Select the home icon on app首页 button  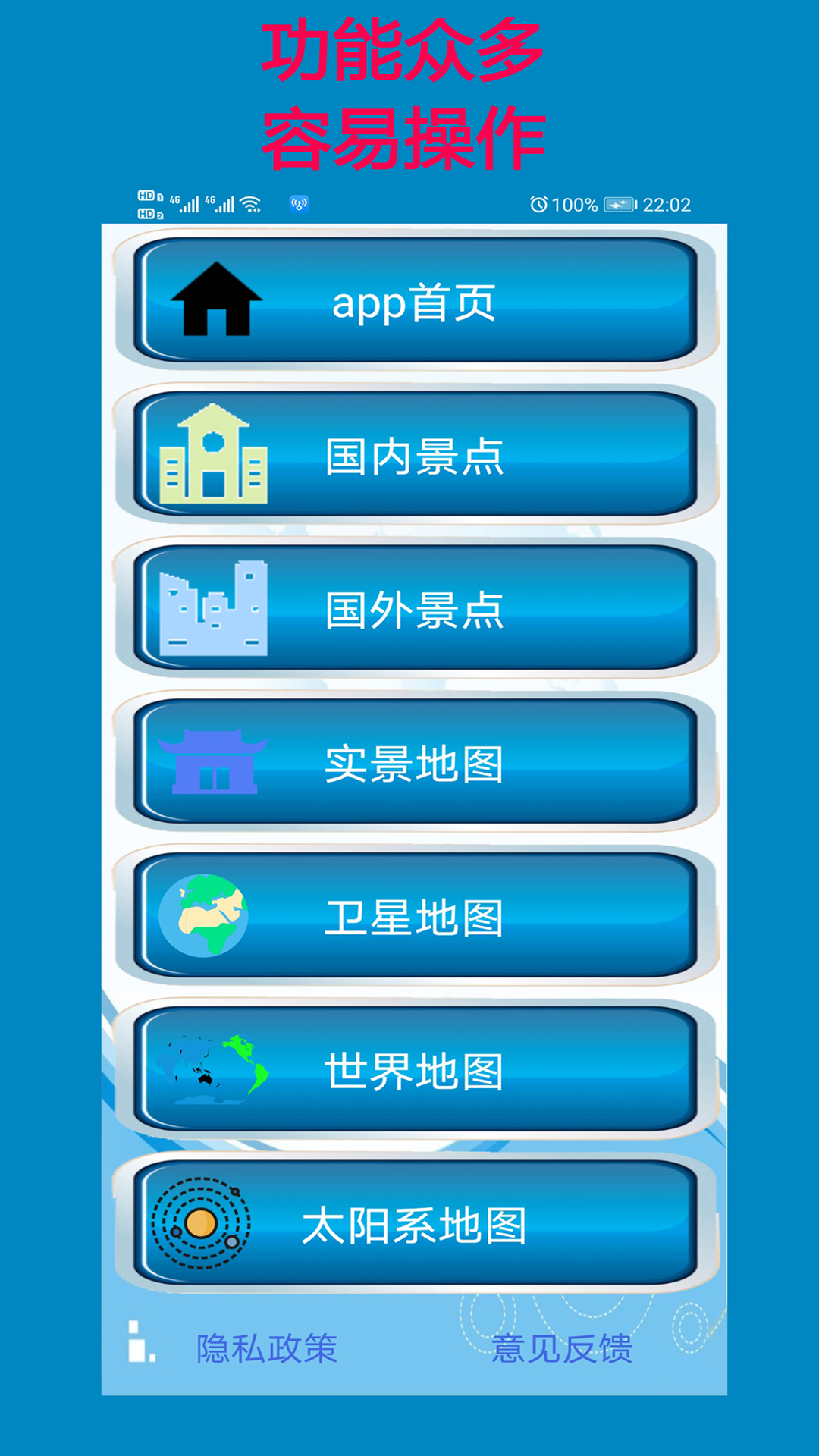point(218,301)
